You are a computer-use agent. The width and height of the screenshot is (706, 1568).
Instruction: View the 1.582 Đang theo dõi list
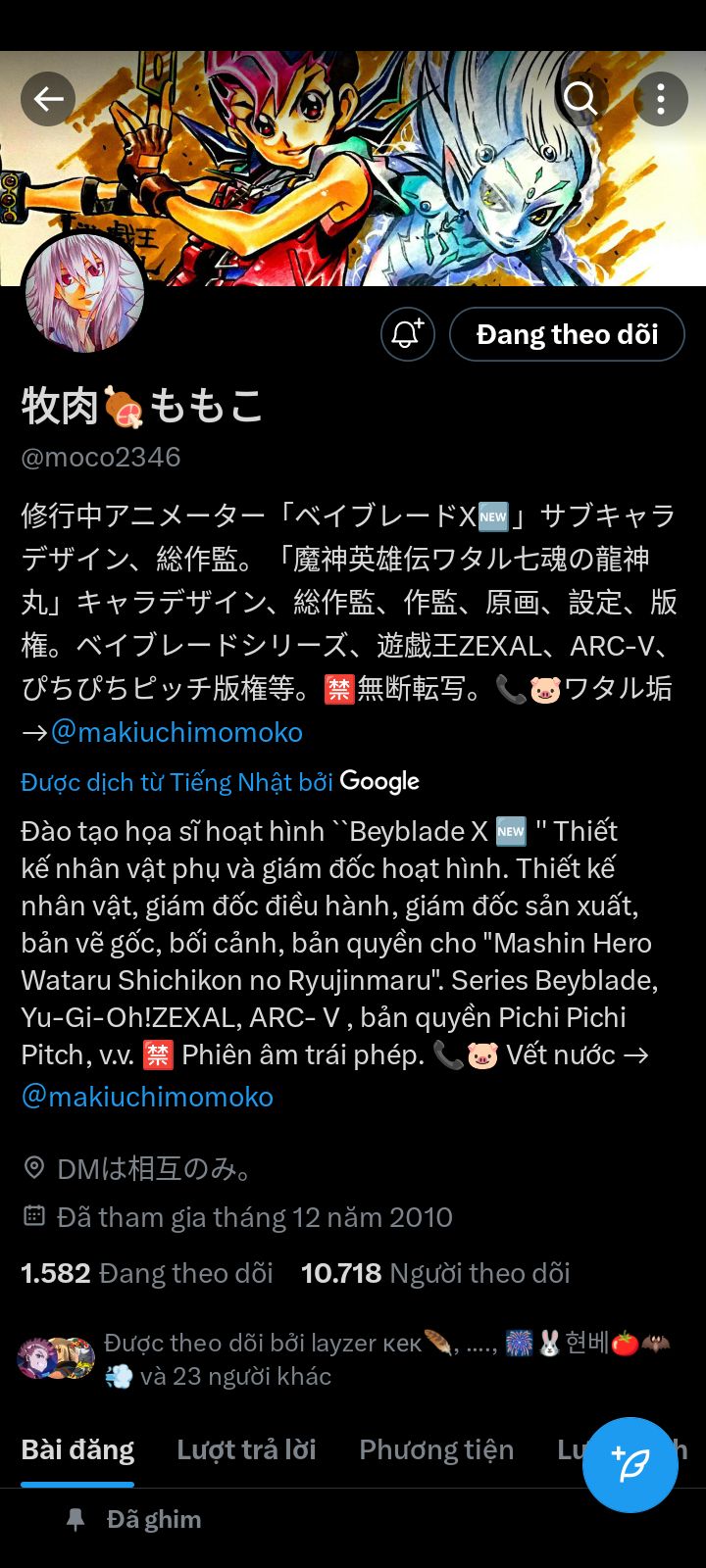(x=147, y=1273)
